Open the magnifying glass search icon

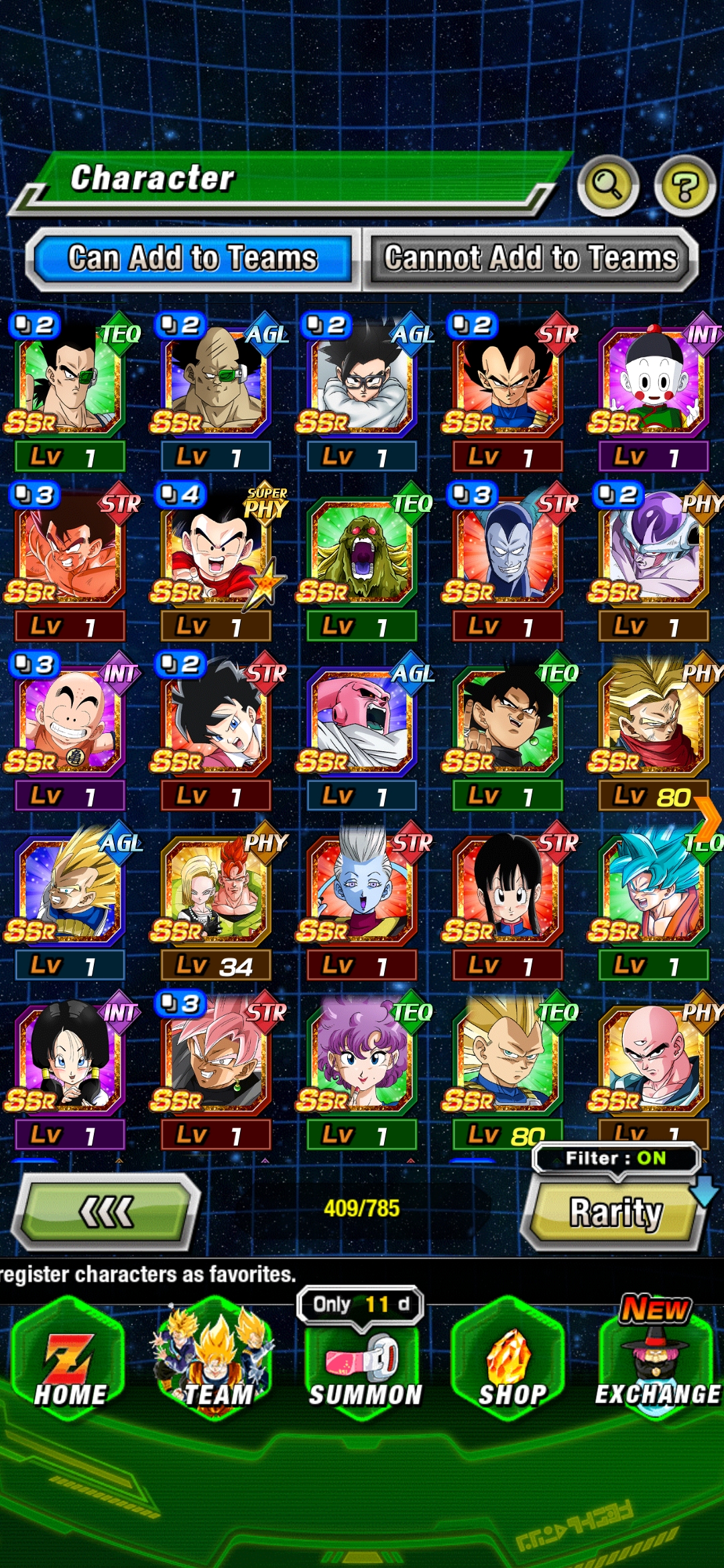(x=607, y=184)
